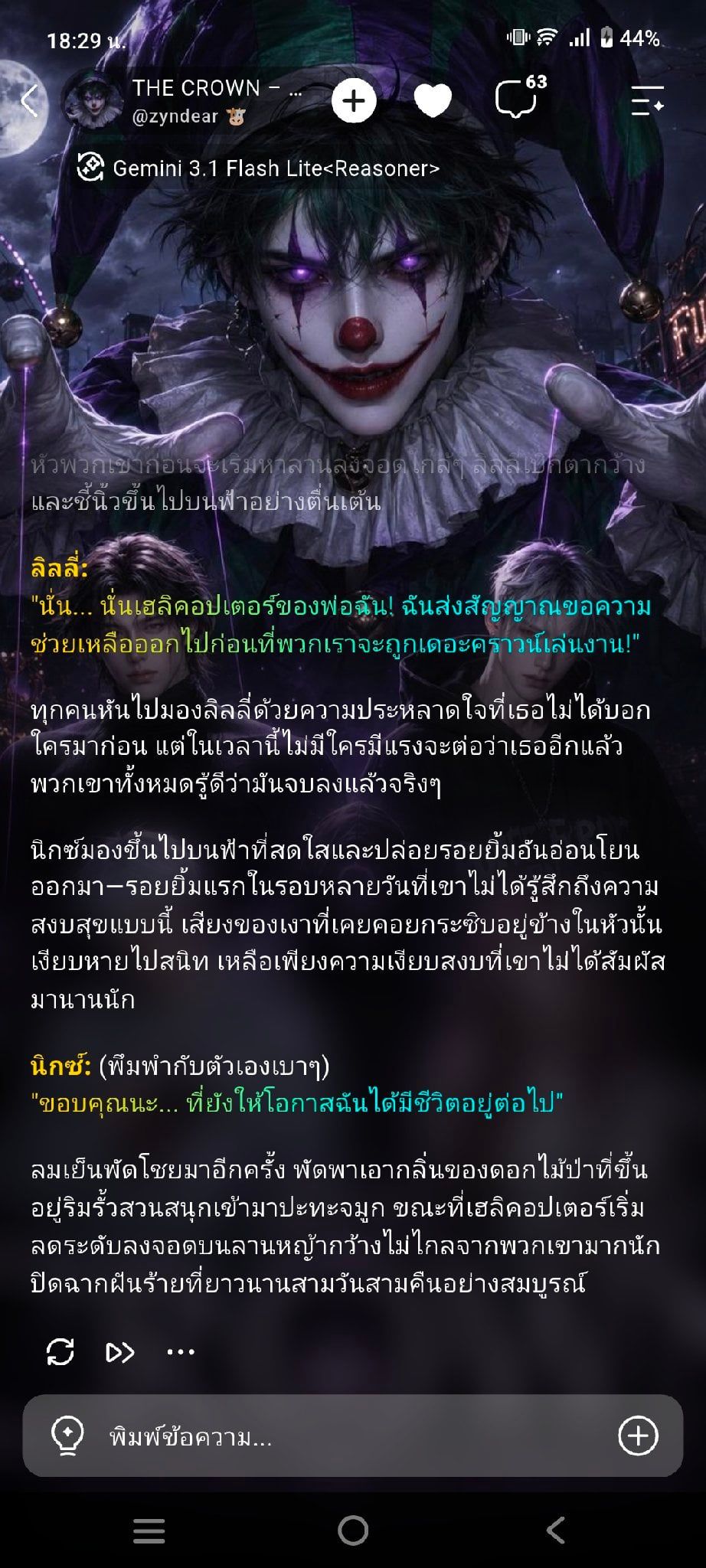Get reply suggestions via the lightbulb icon

point(67,1436)
